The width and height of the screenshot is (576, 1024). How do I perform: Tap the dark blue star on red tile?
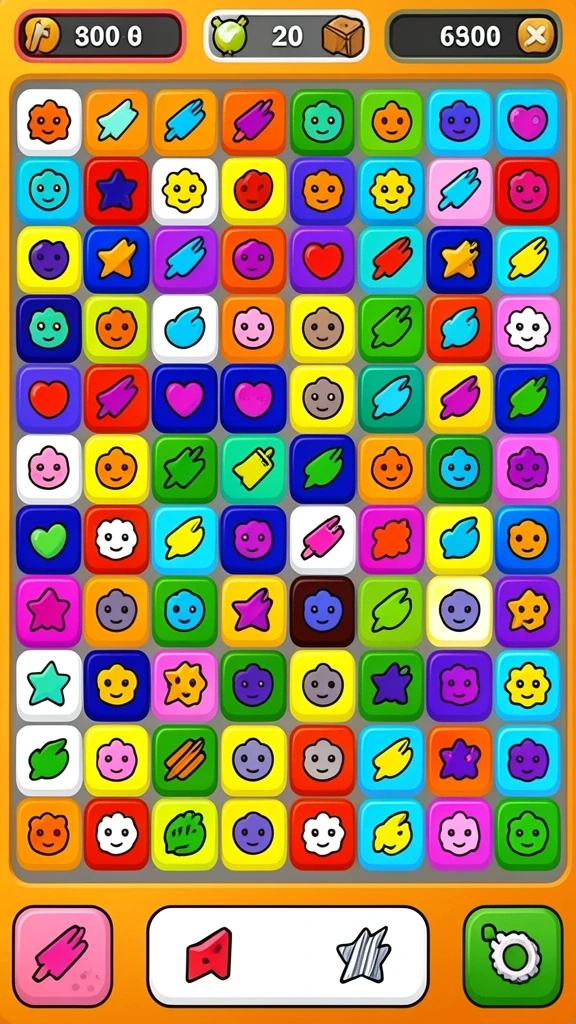[116, 191]
